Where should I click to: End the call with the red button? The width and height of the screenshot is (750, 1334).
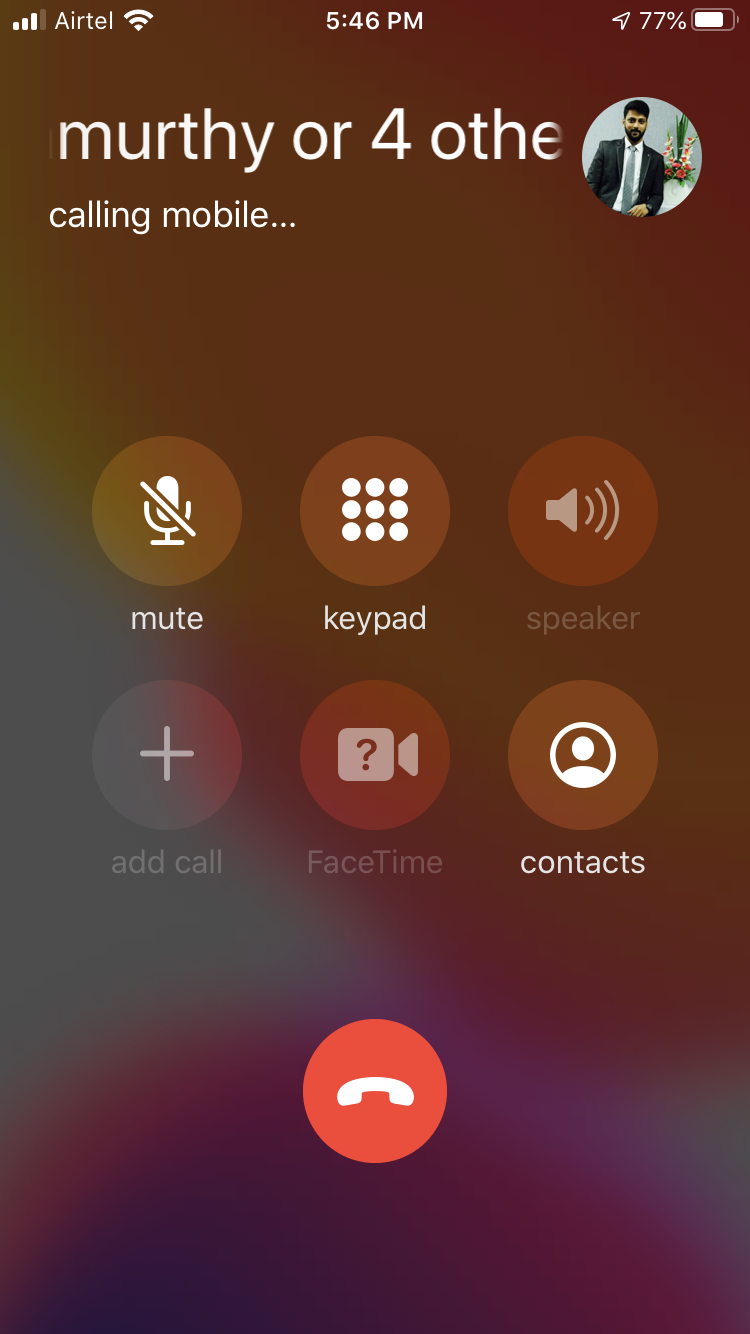pyautogui.click(x=375, y=1091)
